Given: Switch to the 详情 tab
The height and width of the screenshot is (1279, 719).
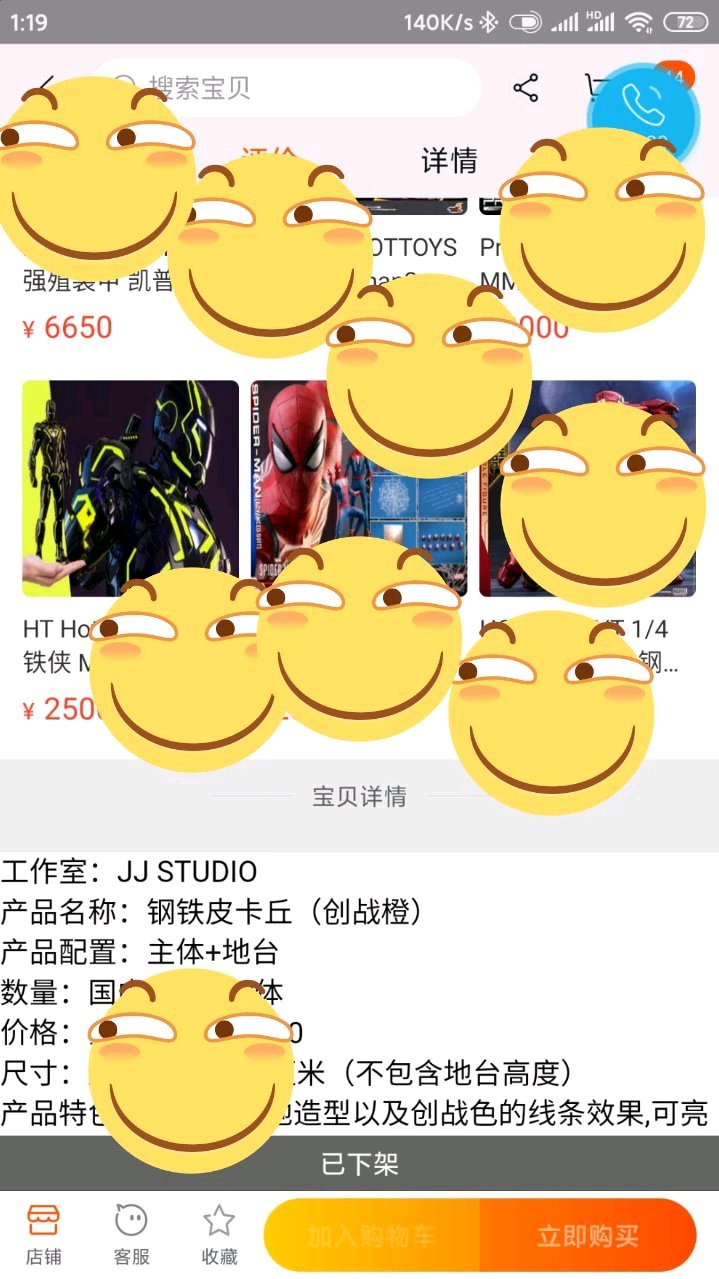Looking at the screenshot, I should (x=449, y=161).
